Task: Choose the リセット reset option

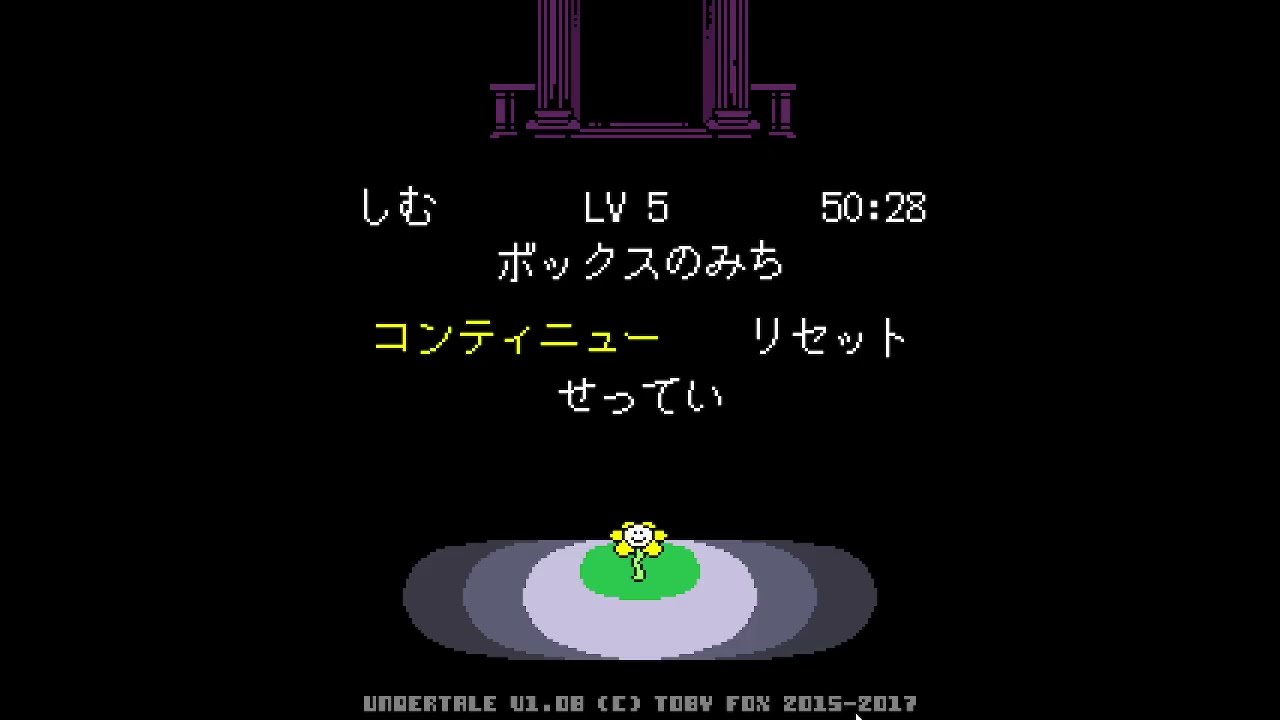Action: [x=829, y=338]
